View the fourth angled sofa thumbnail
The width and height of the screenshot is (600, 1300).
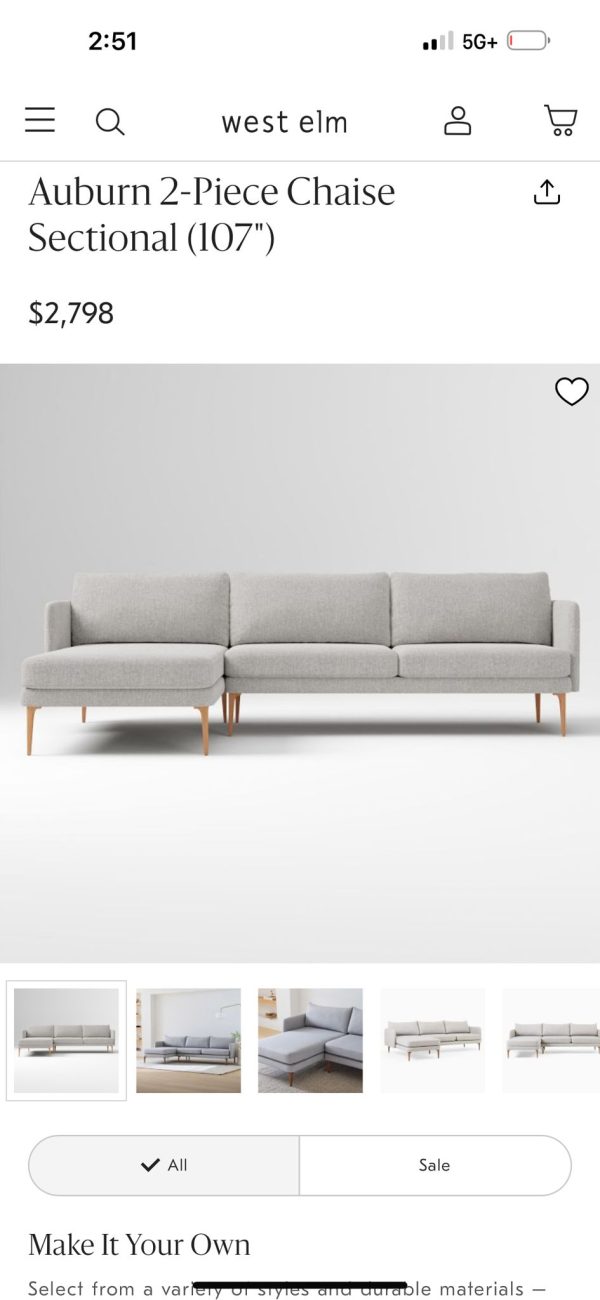432,1040
